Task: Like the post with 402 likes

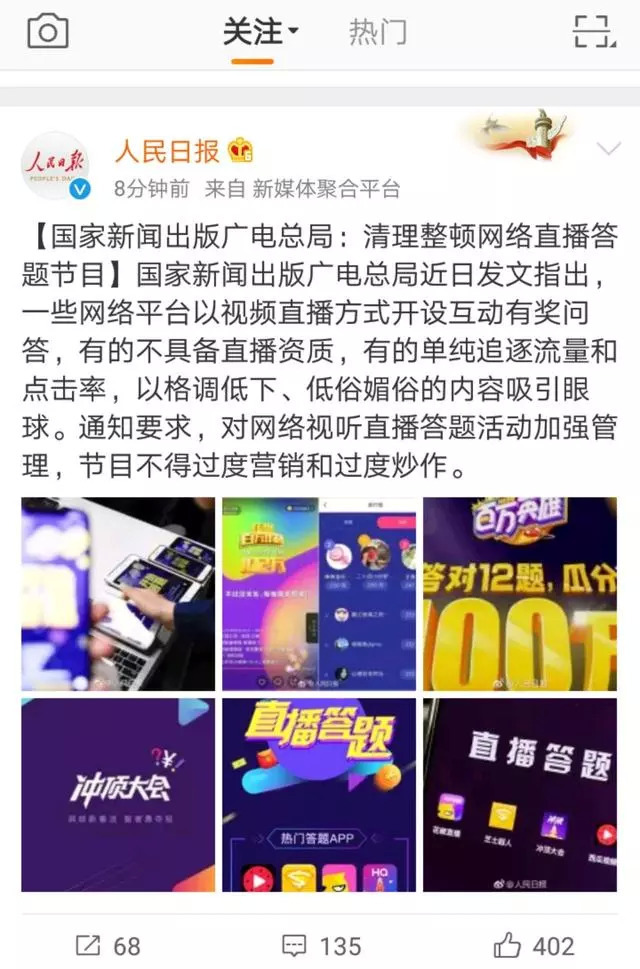Action: pos(534,945)
